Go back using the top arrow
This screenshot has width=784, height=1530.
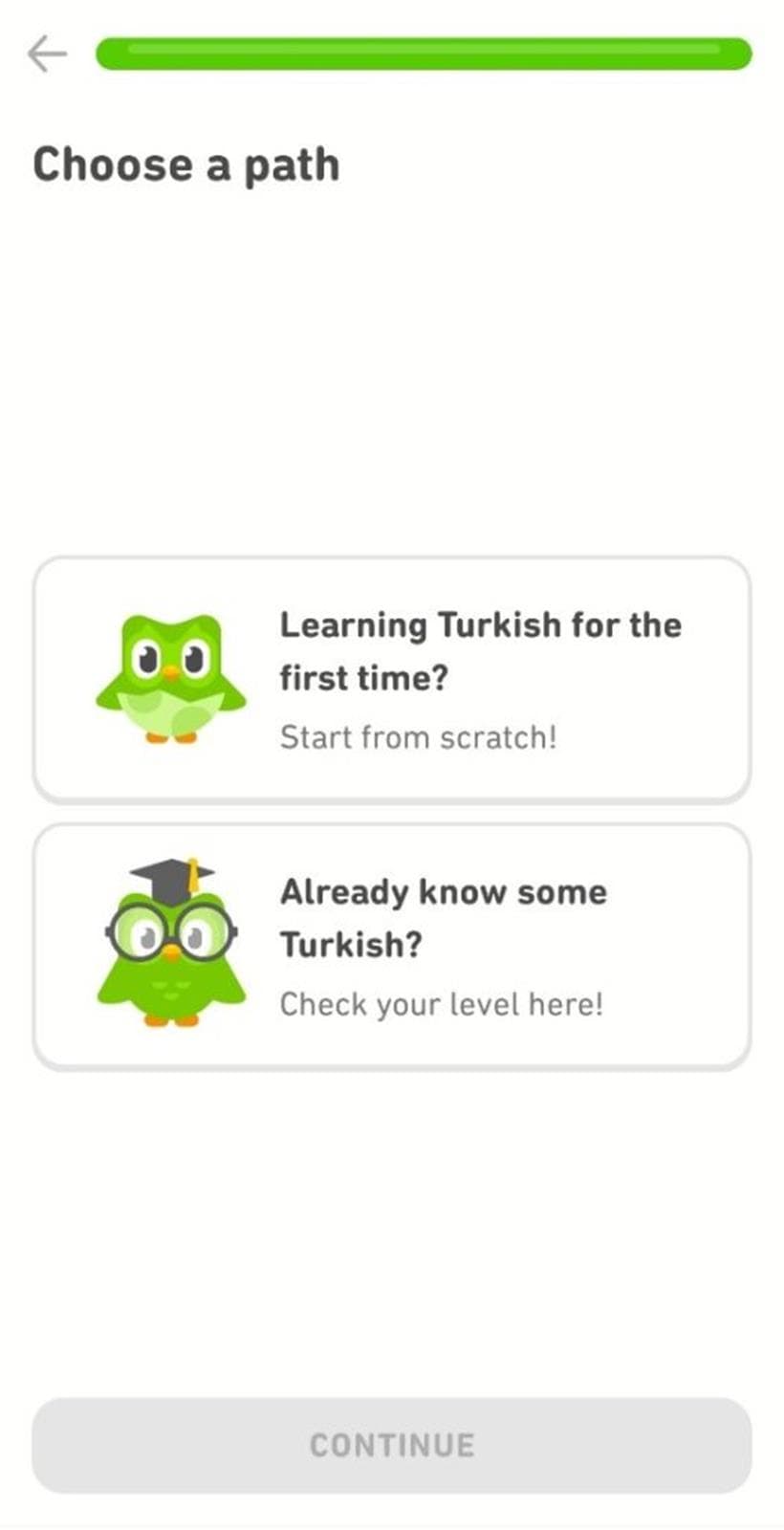pos(47,54)
